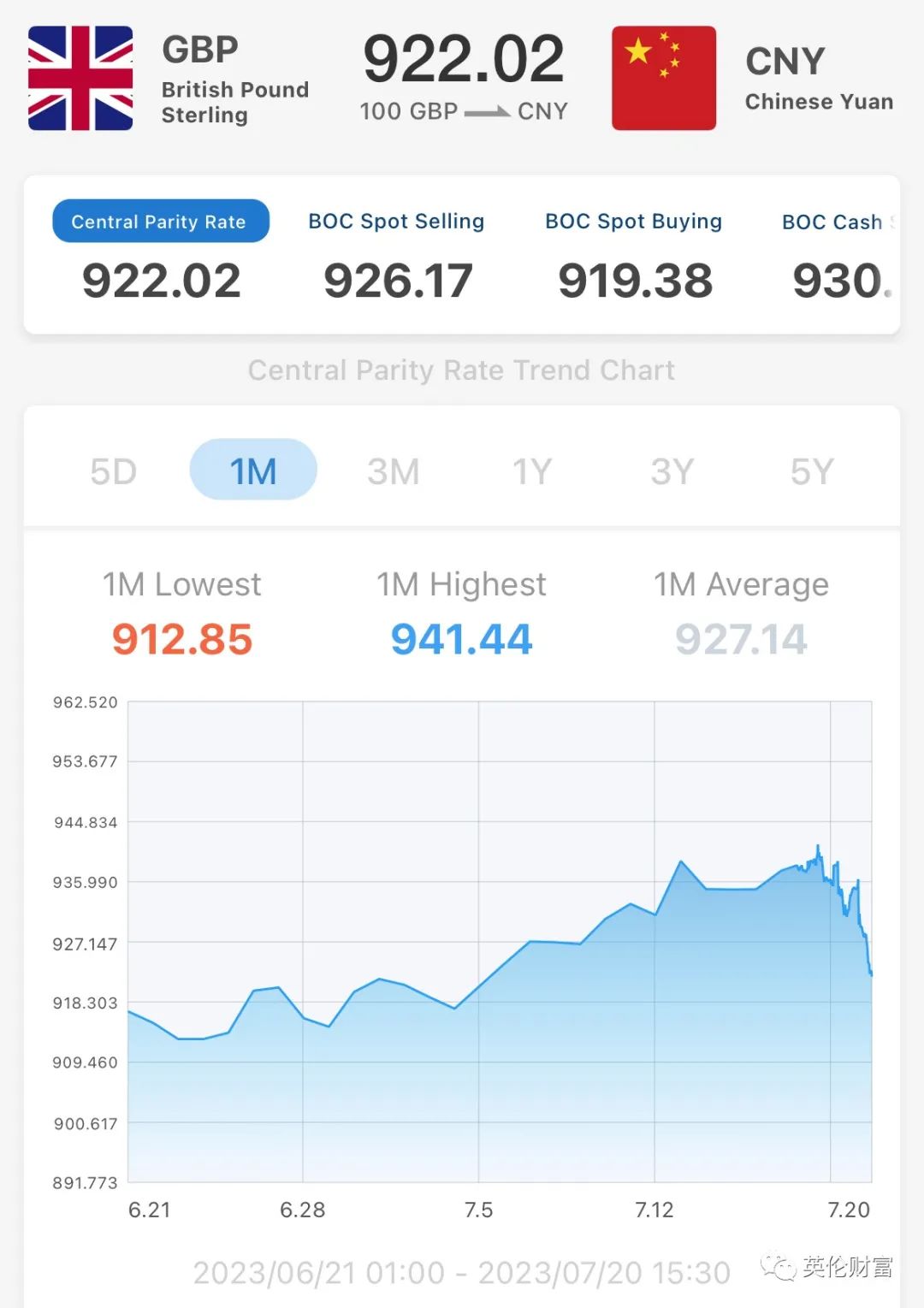Select the 5D chart range
Viewport: 924px width, 1308px height.
[113, 471]
